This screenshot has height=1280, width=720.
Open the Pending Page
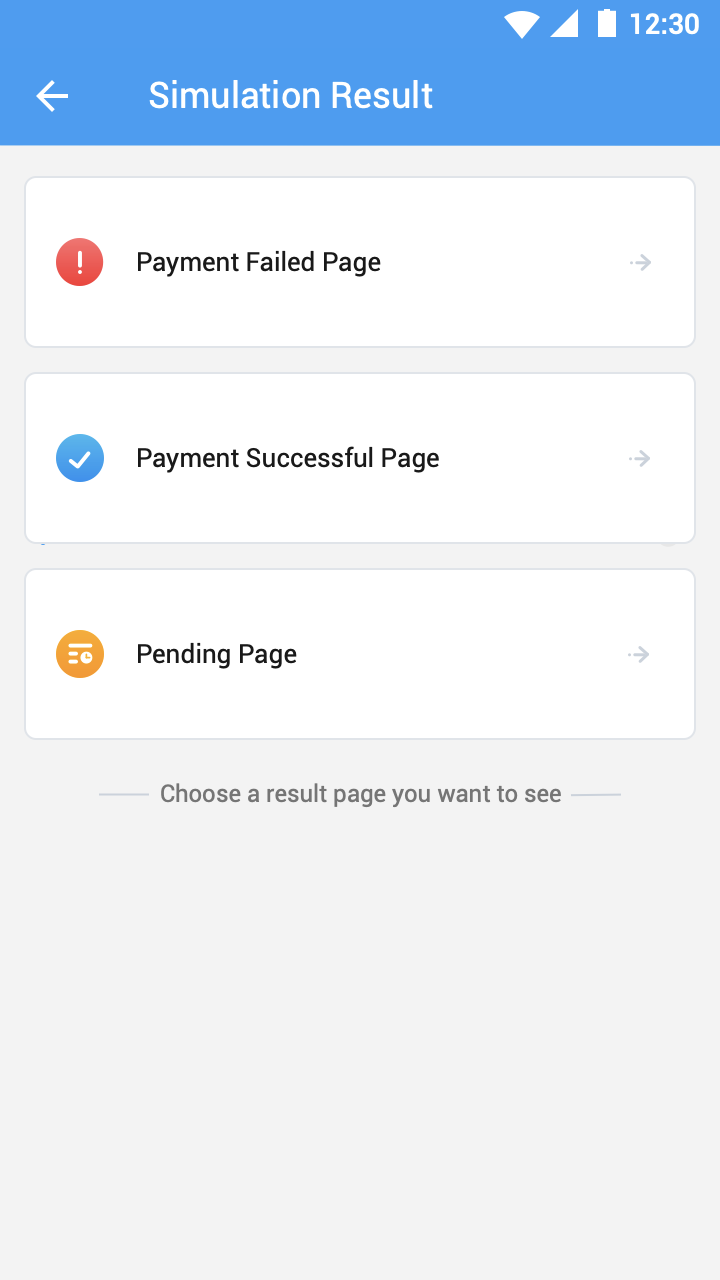(x=360, y=654)
